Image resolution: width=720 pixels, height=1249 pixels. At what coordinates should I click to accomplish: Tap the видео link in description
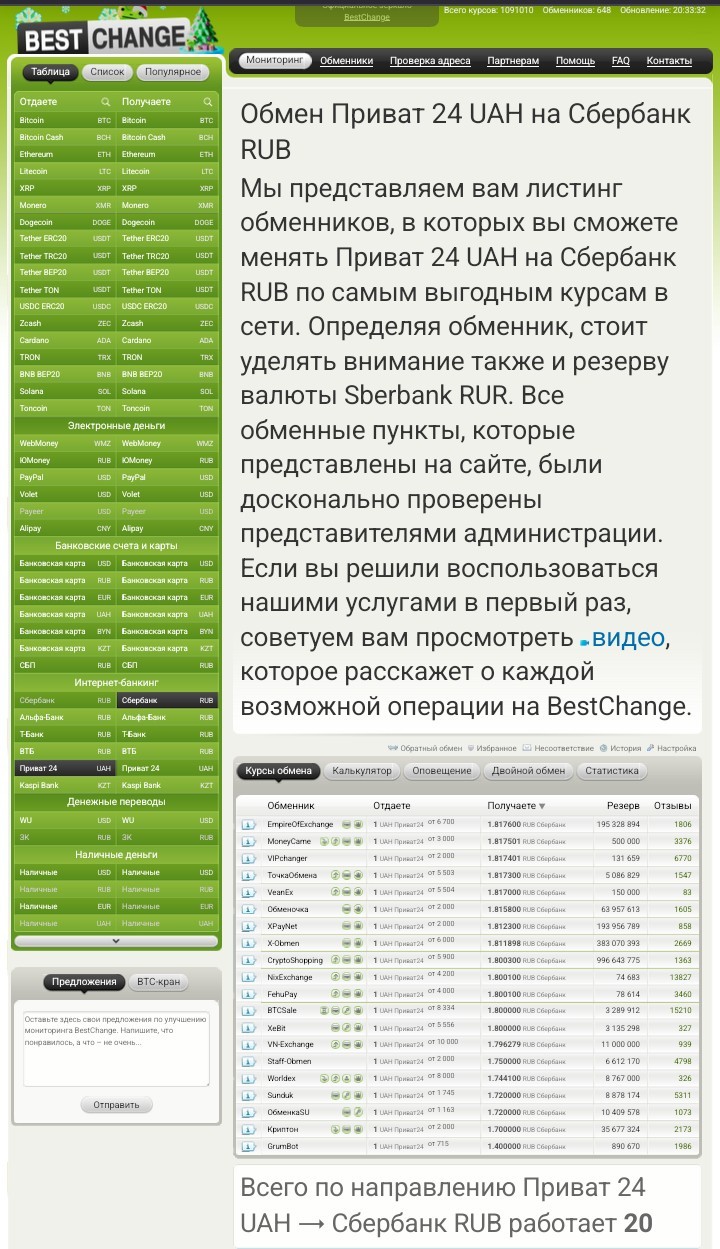coord(629,637)
